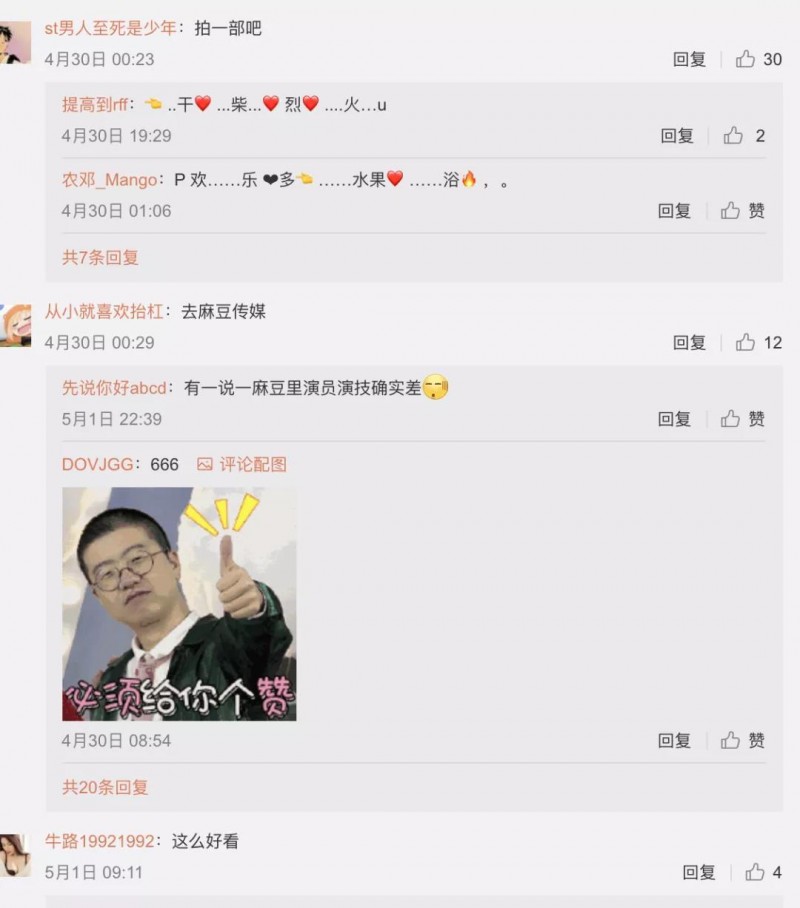
Task: Reply to st男人至死是少年's comment
Action: [689, 59]
